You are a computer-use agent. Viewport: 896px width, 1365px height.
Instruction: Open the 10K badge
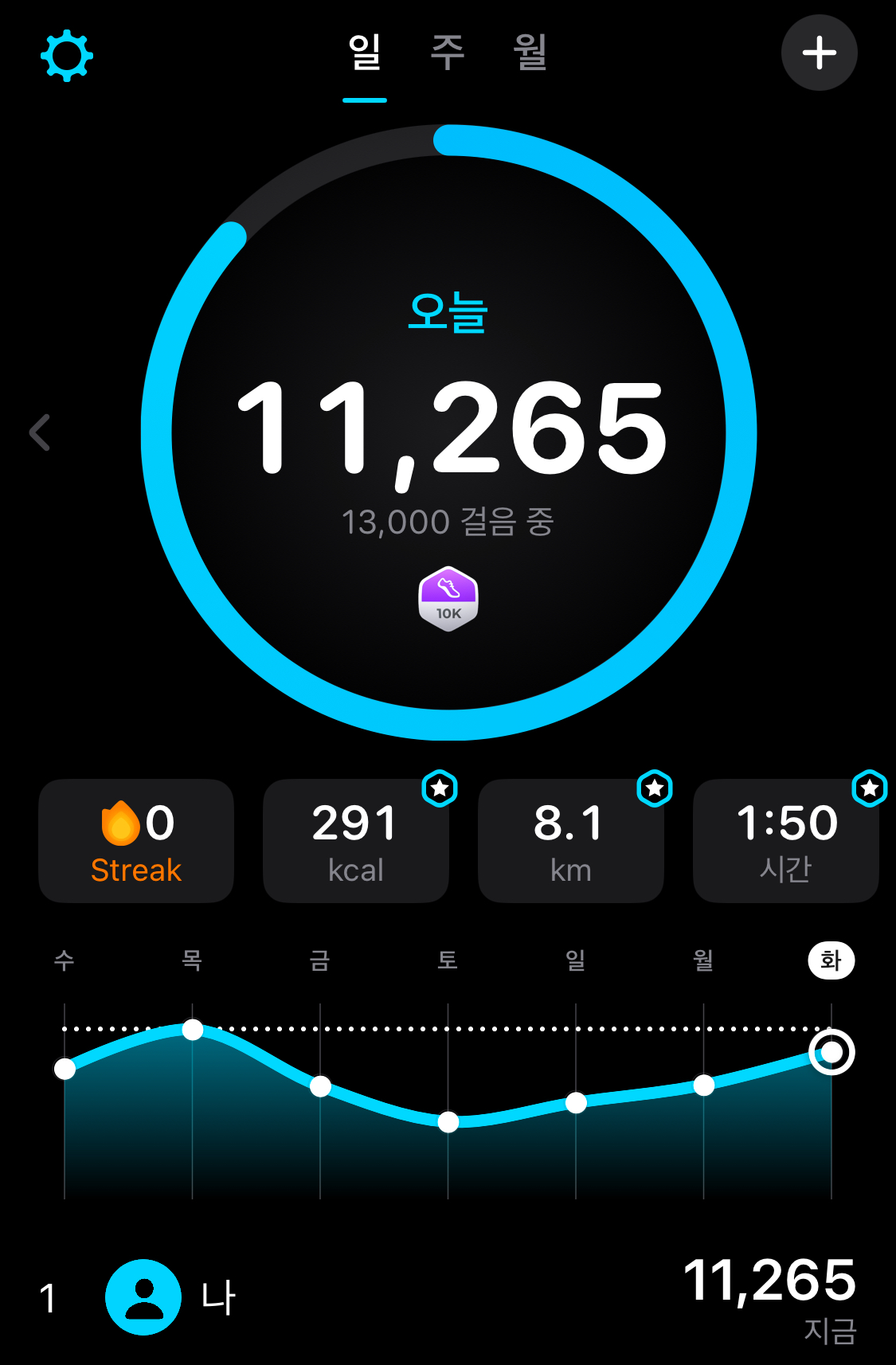[448, 599]
